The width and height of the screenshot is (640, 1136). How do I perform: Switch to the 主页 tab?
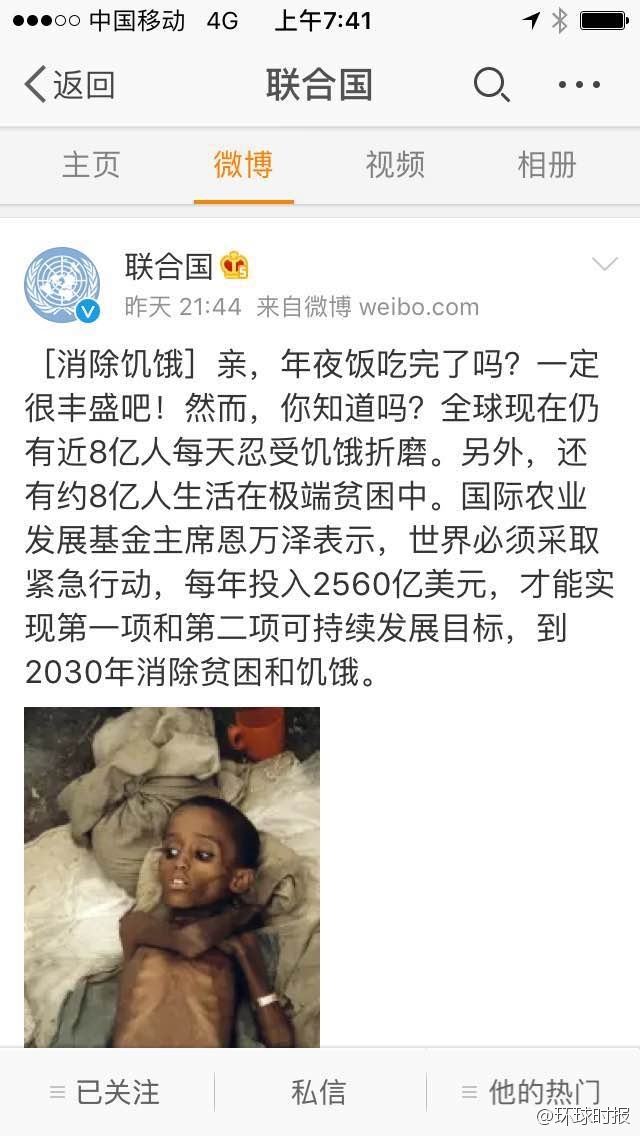91,165
